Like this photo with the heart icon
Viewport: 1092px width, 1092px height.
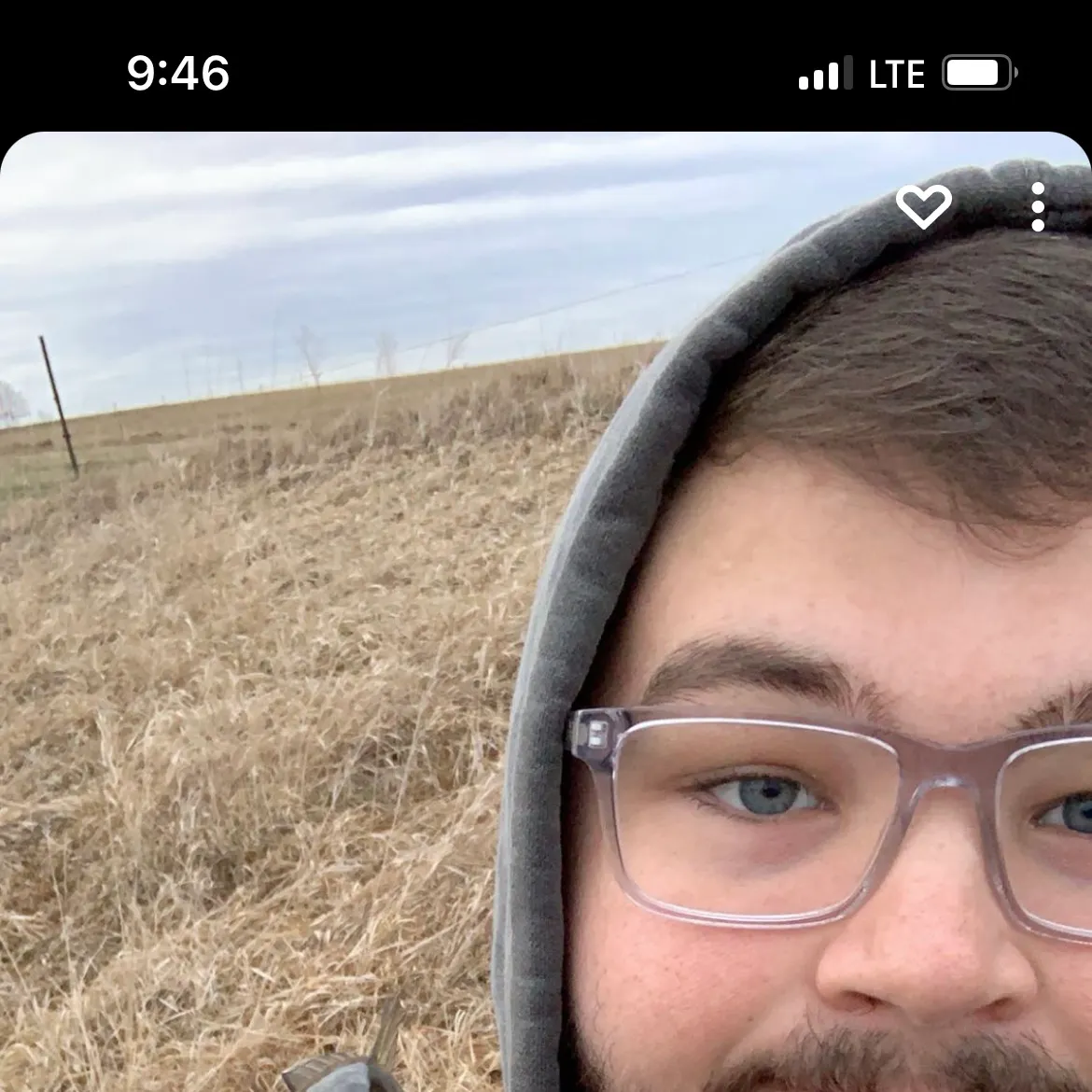[x=923, y=206]
